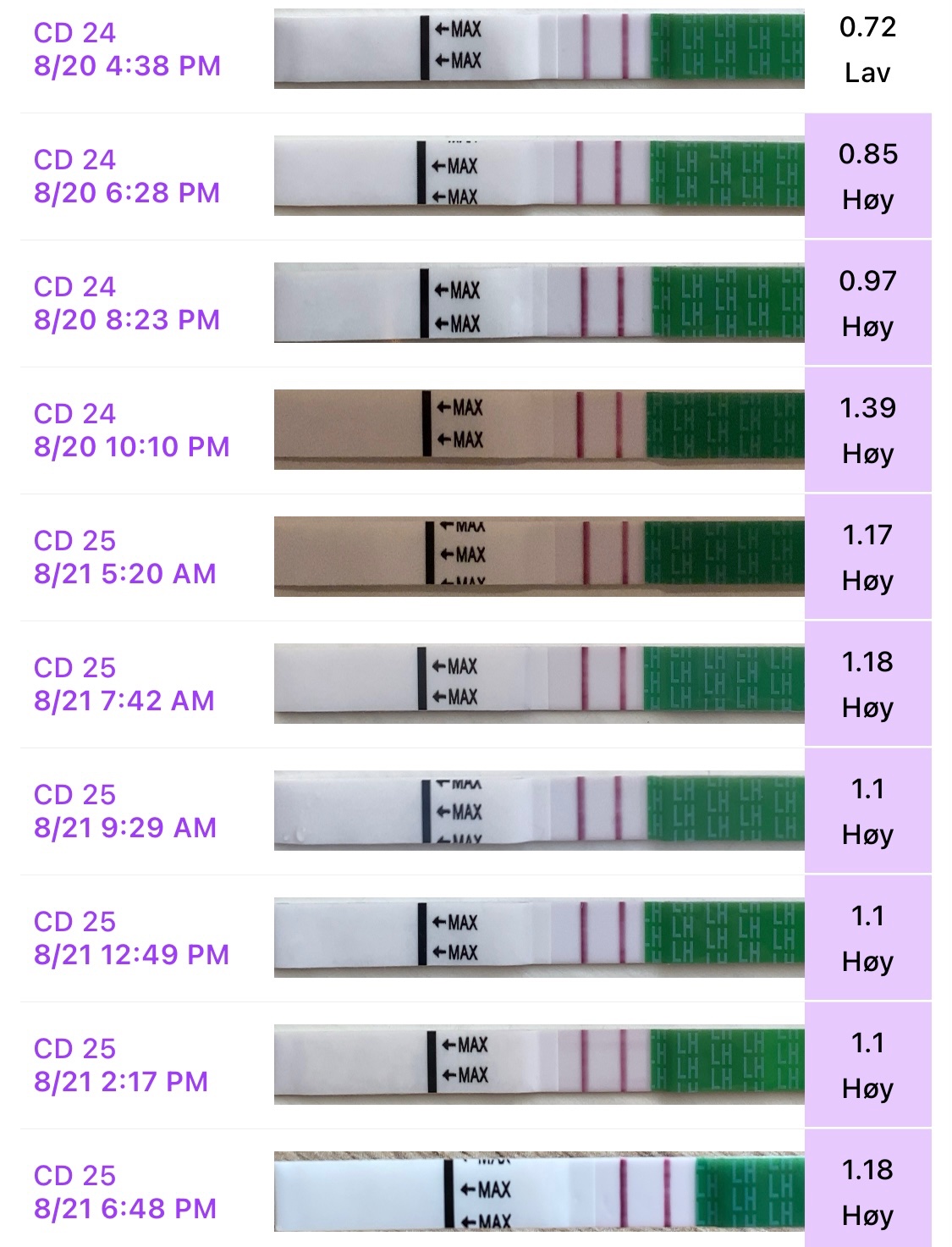This screenshot has height=1247, width=952.
Task: Open the 8/20 6:28 PM test entry
Action: click(x=127, y=176)
